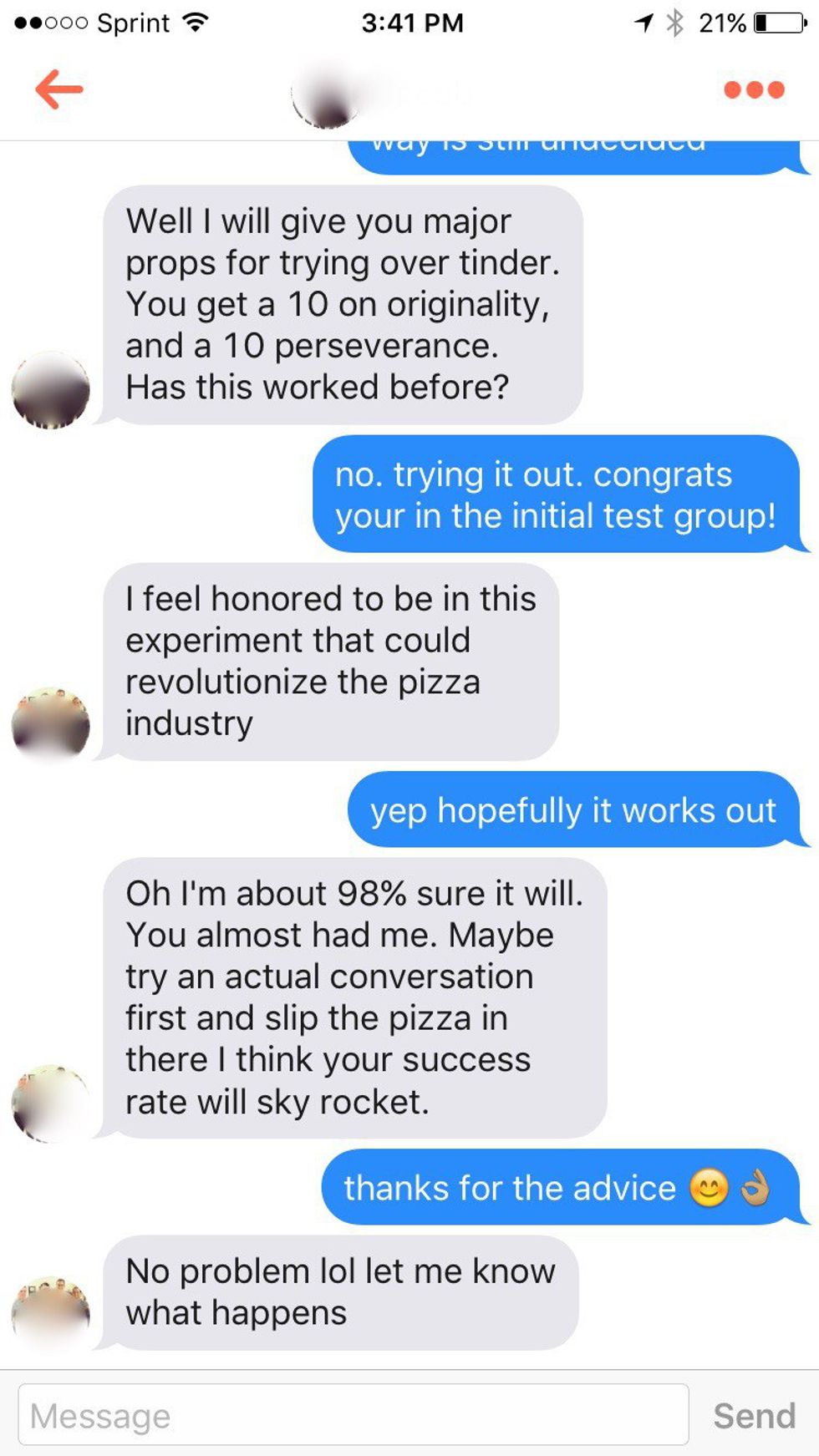This screenshot has height=1456, width=819.
Task: Focus the Message text field
Action: click(x=353, y=1415)
